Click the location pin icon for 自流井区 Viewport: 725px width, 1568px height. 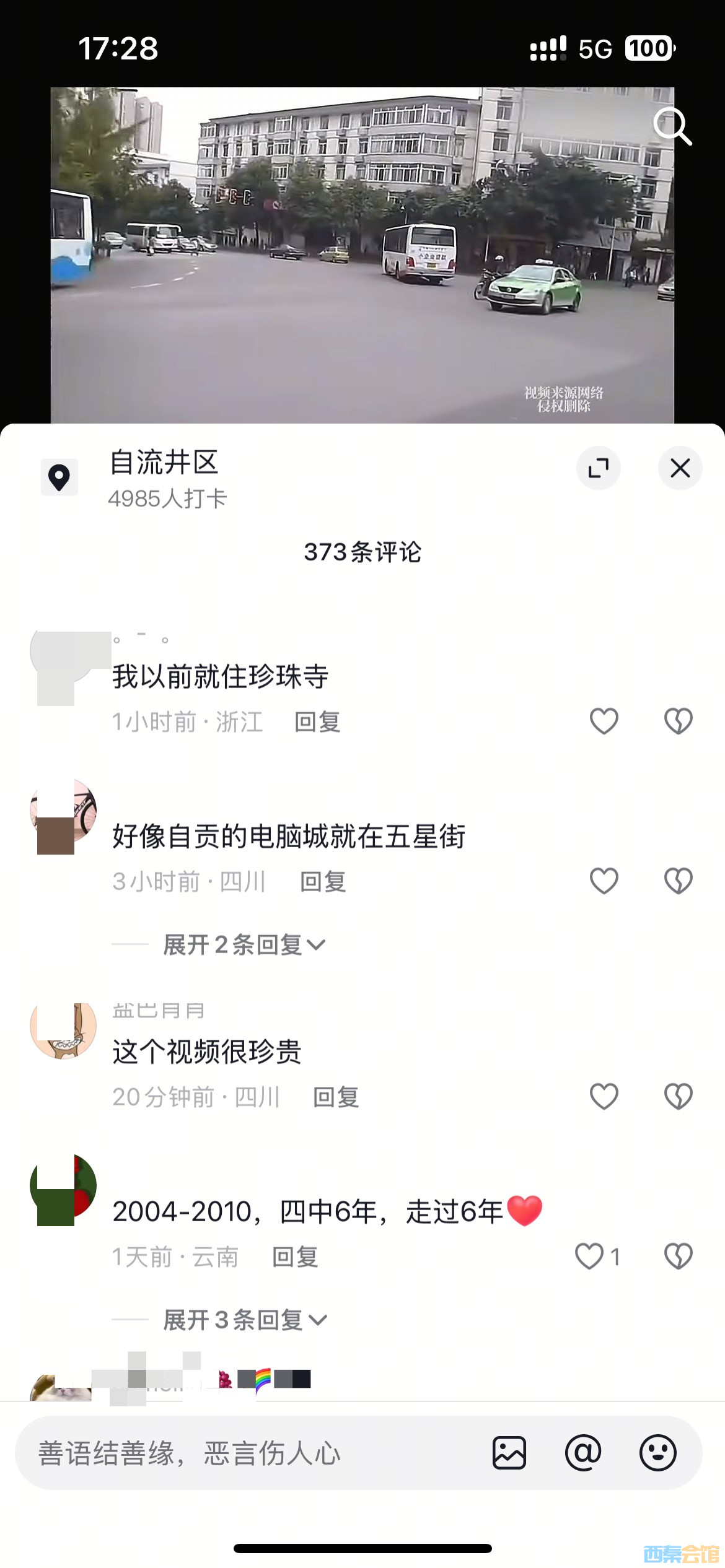click(59, 477)
